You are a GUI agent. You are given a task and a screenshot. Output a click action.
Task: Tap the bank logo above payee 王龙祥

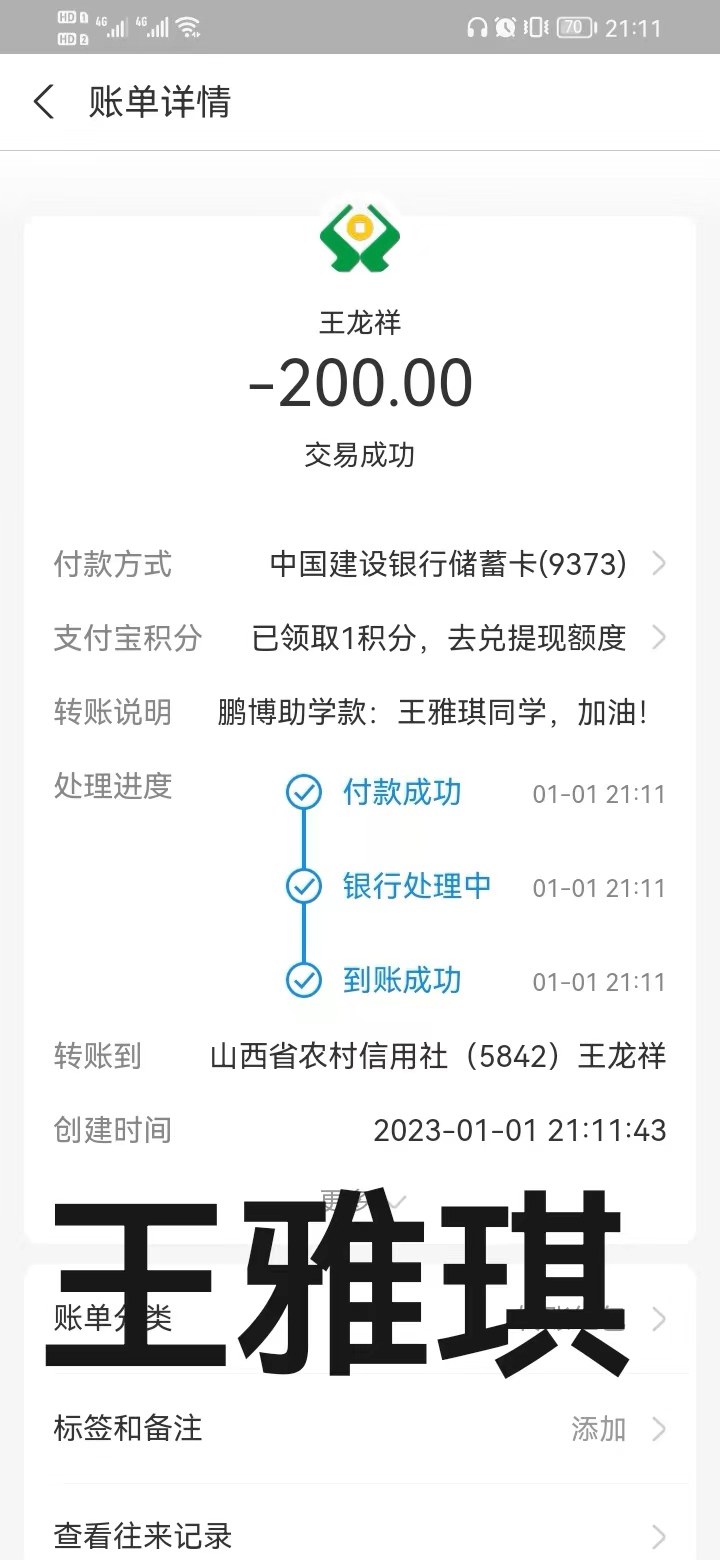click(x=360, y=237)
